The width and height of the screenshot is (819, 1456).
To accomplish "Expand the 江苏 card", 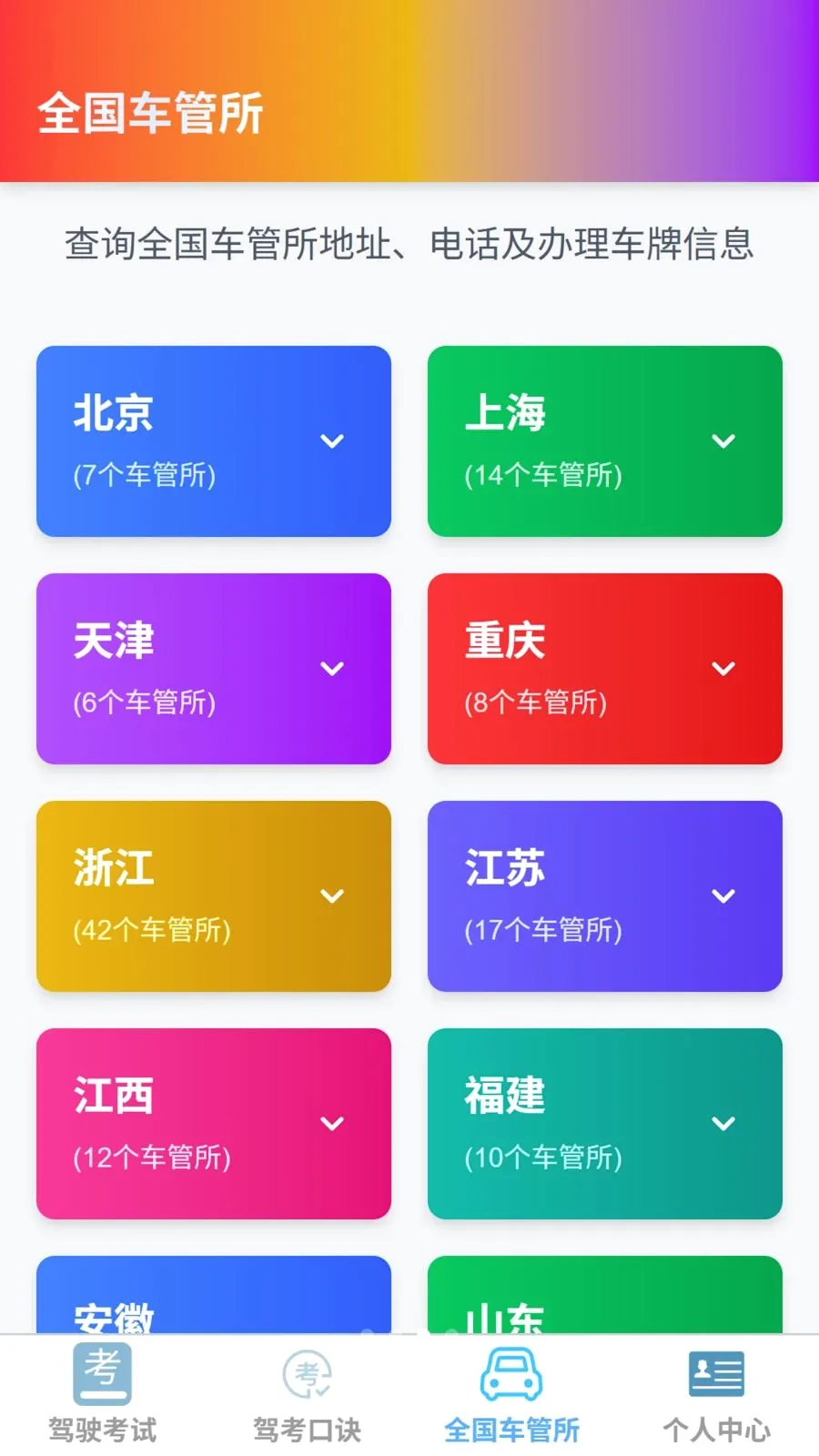I will point(605,896).
